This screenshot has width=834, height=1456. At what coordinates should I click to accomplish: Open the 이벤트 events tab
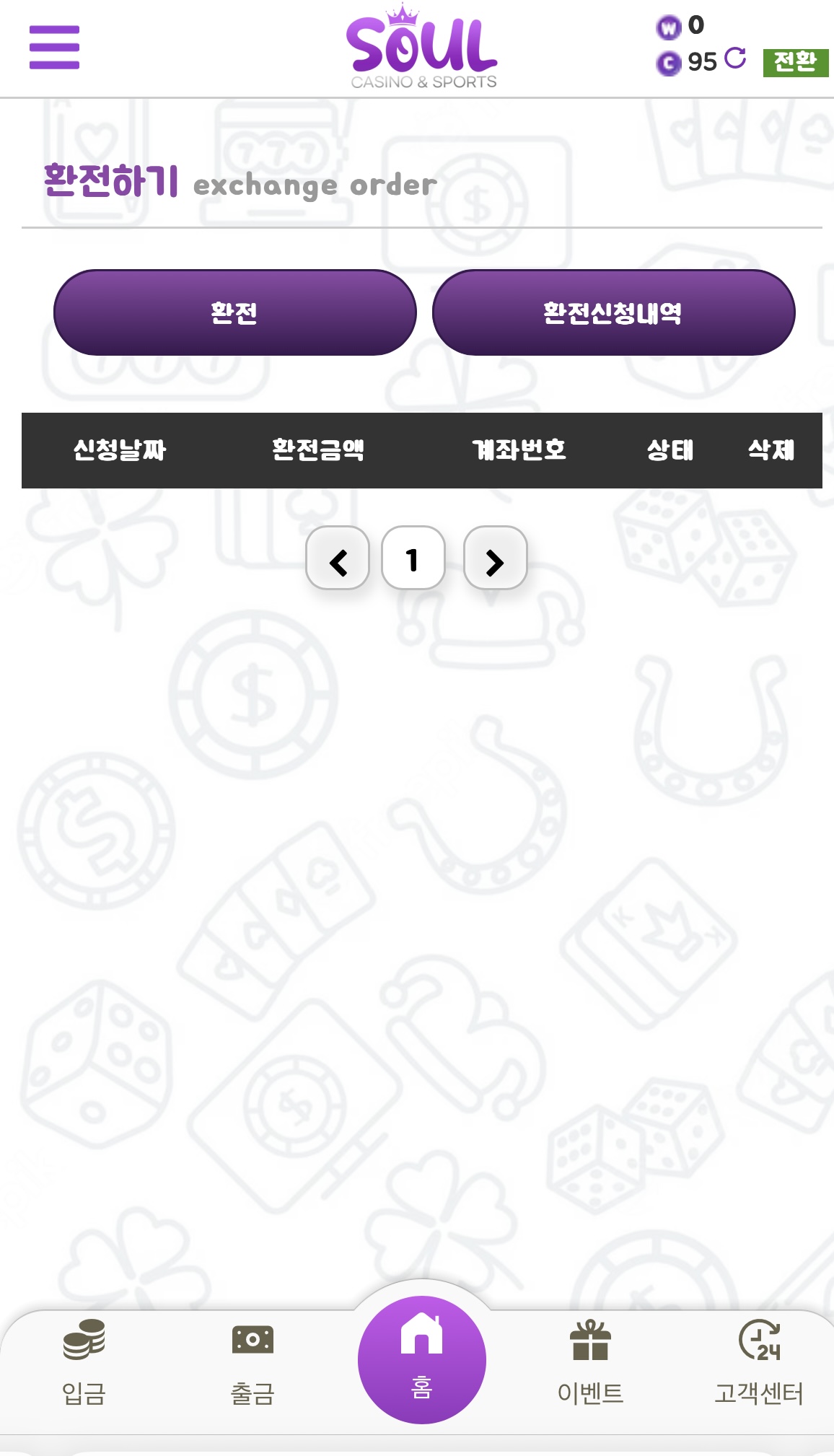click(x=590, y=1361)
